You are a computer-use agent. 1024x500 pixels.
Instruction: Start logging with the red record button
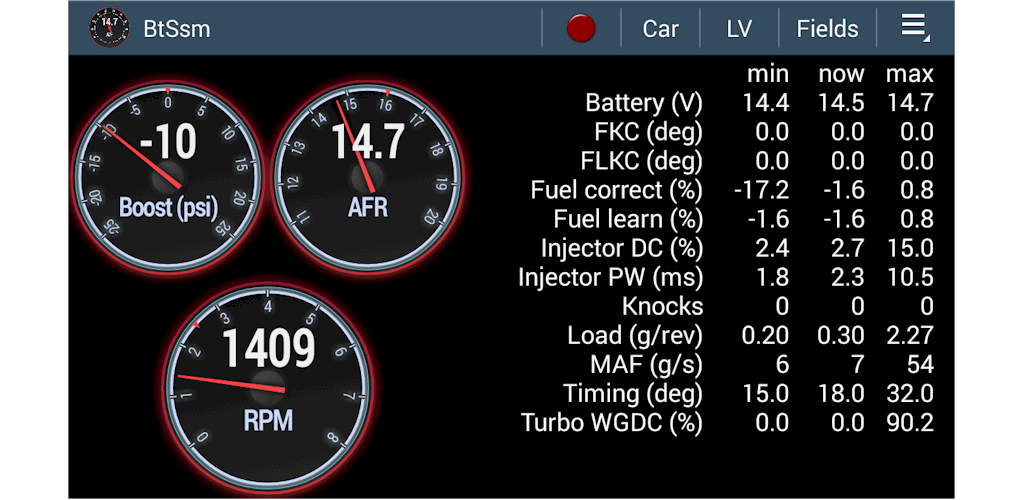coord(581,28)
